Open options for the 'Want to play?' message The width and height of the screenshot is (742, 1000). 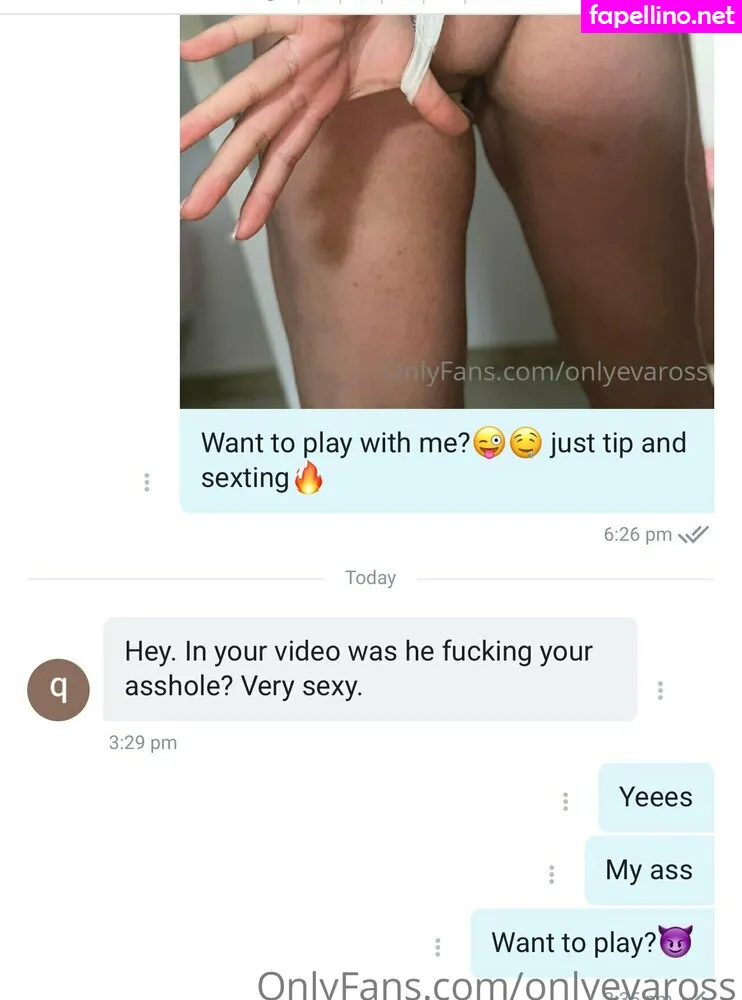[437, 947]
